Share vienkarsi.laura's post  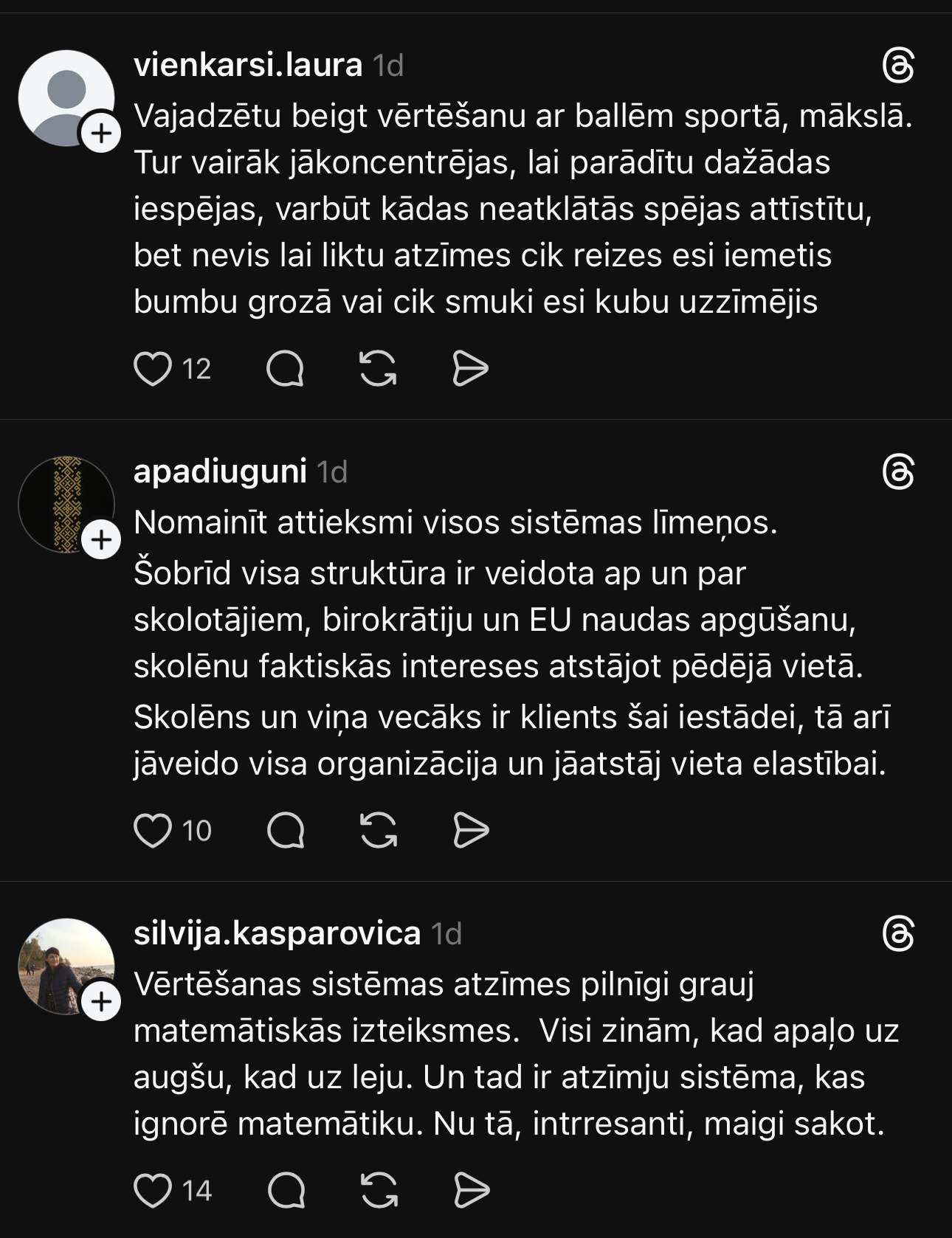coord(470,369)
